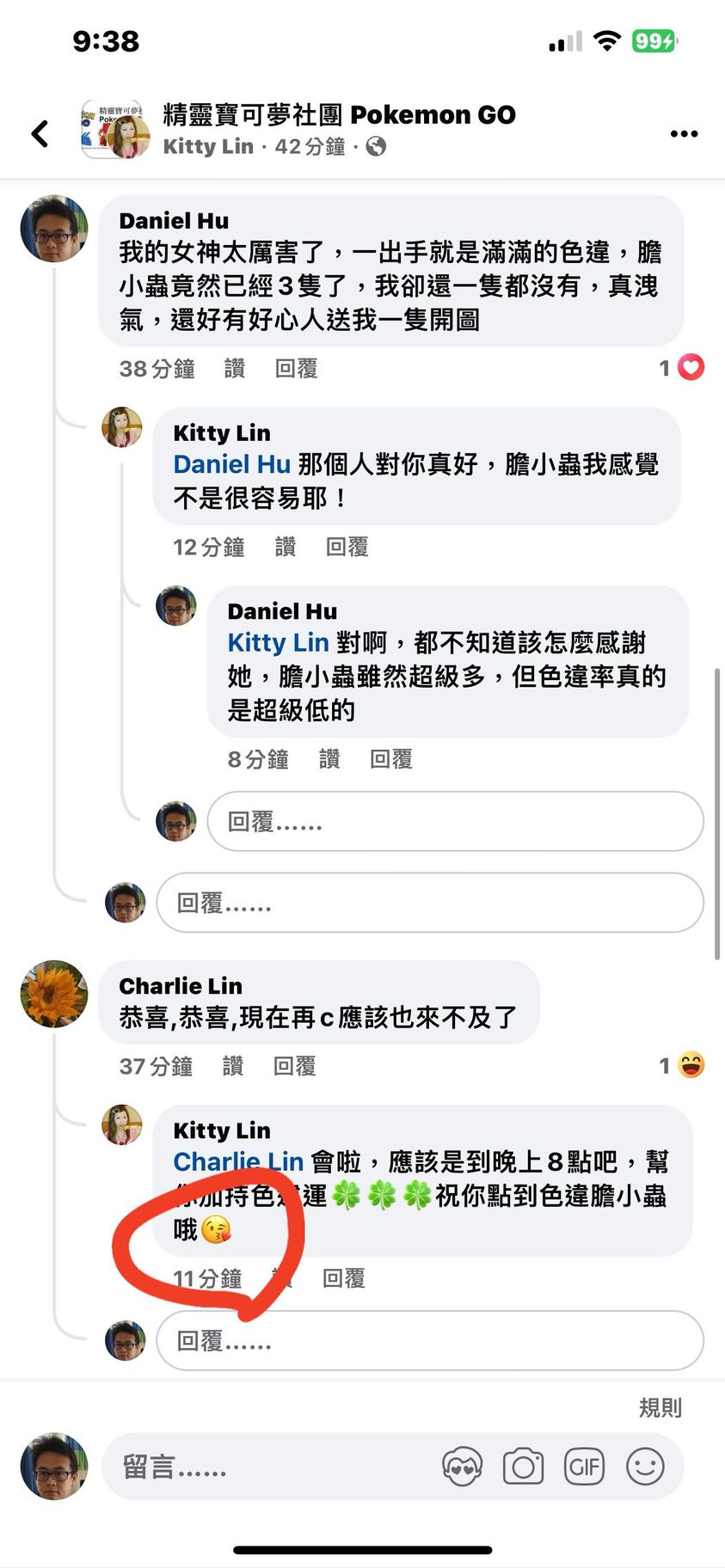725x1568 pixels.
Task: Reply to Charlie Lin's 37-minute comment
Action: pos(294,1066)
